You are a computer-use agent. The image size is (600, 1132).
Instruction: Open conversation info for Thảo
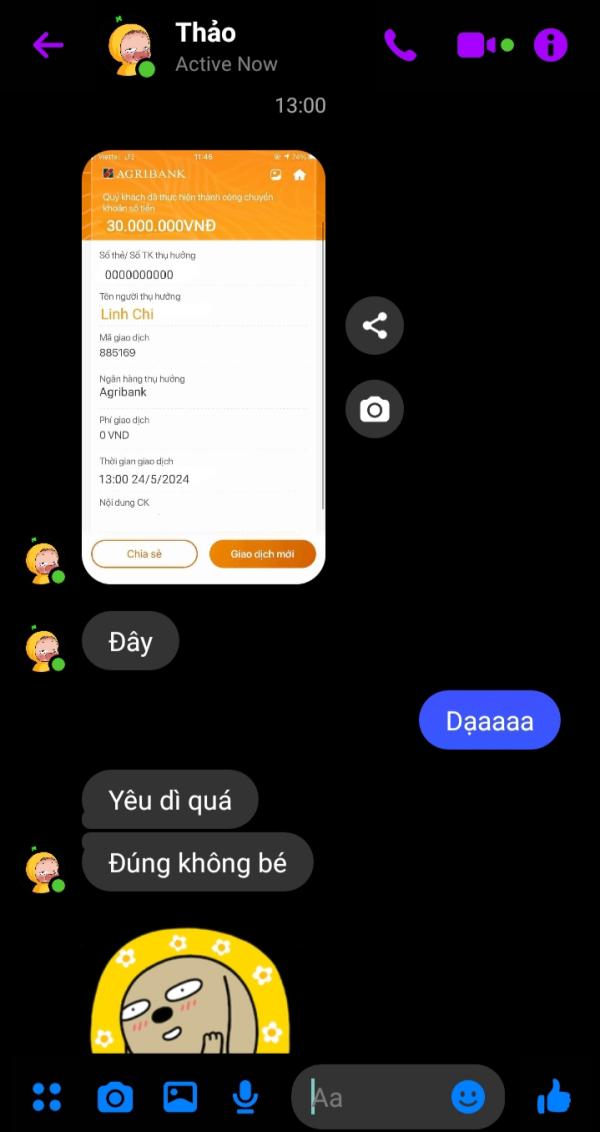click(x=551, y=45)
